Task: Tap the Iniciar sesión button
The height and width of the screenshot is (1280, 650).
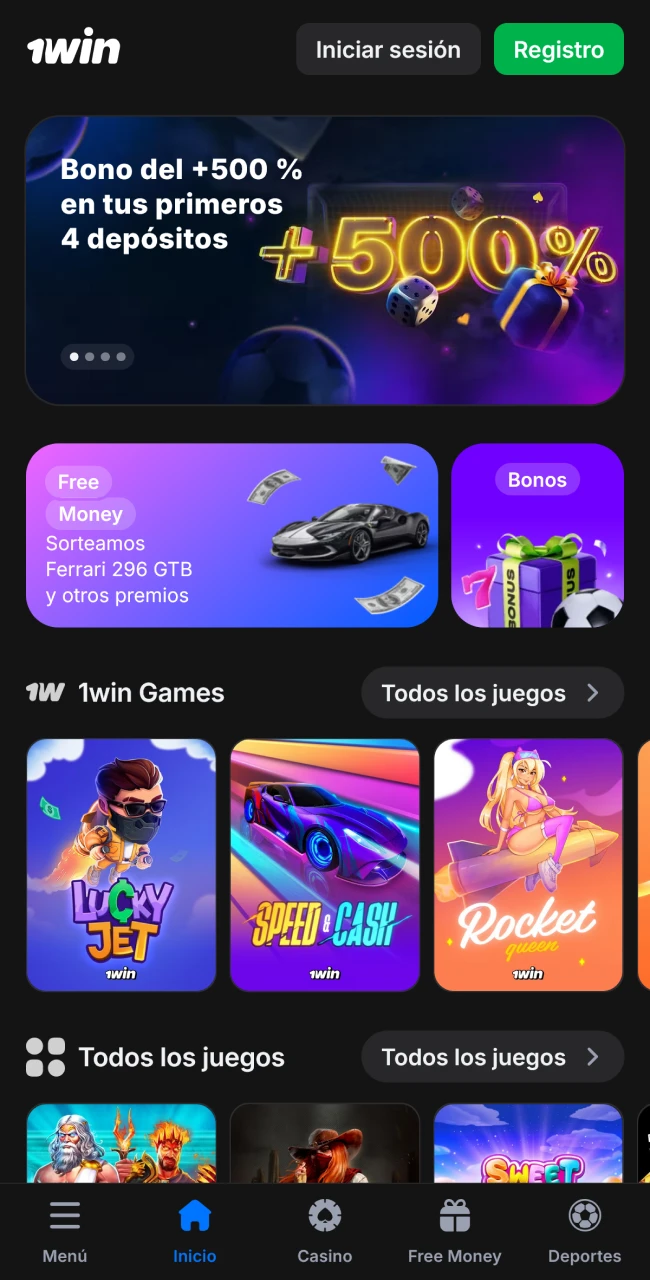Action: tap(388, 50)
